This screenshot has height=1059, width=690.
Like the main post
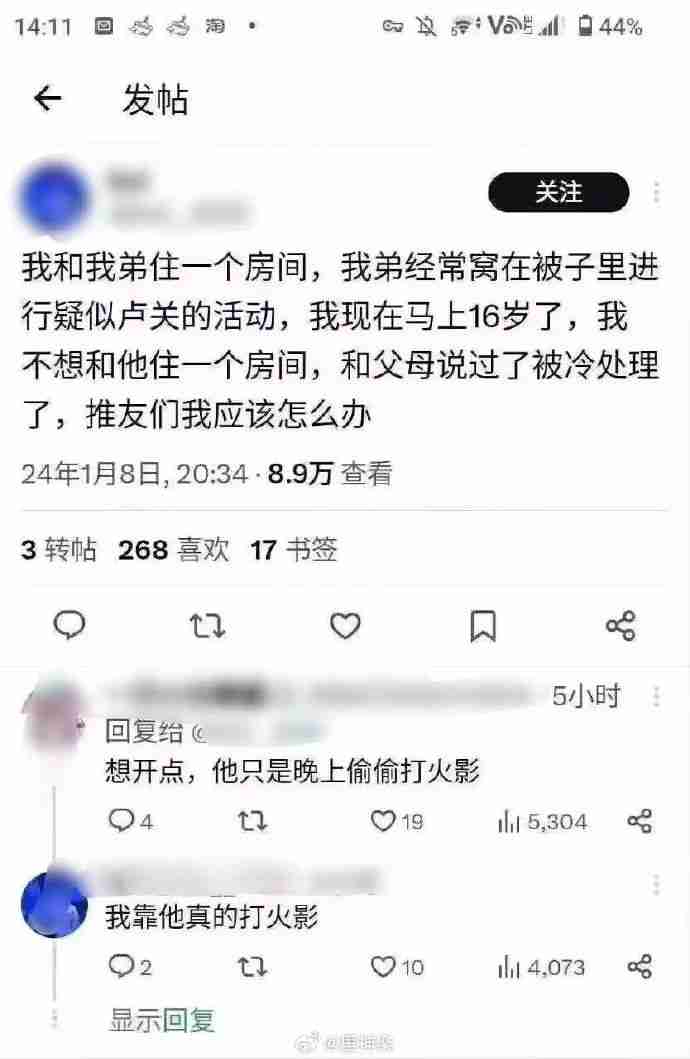pos(345,626)
